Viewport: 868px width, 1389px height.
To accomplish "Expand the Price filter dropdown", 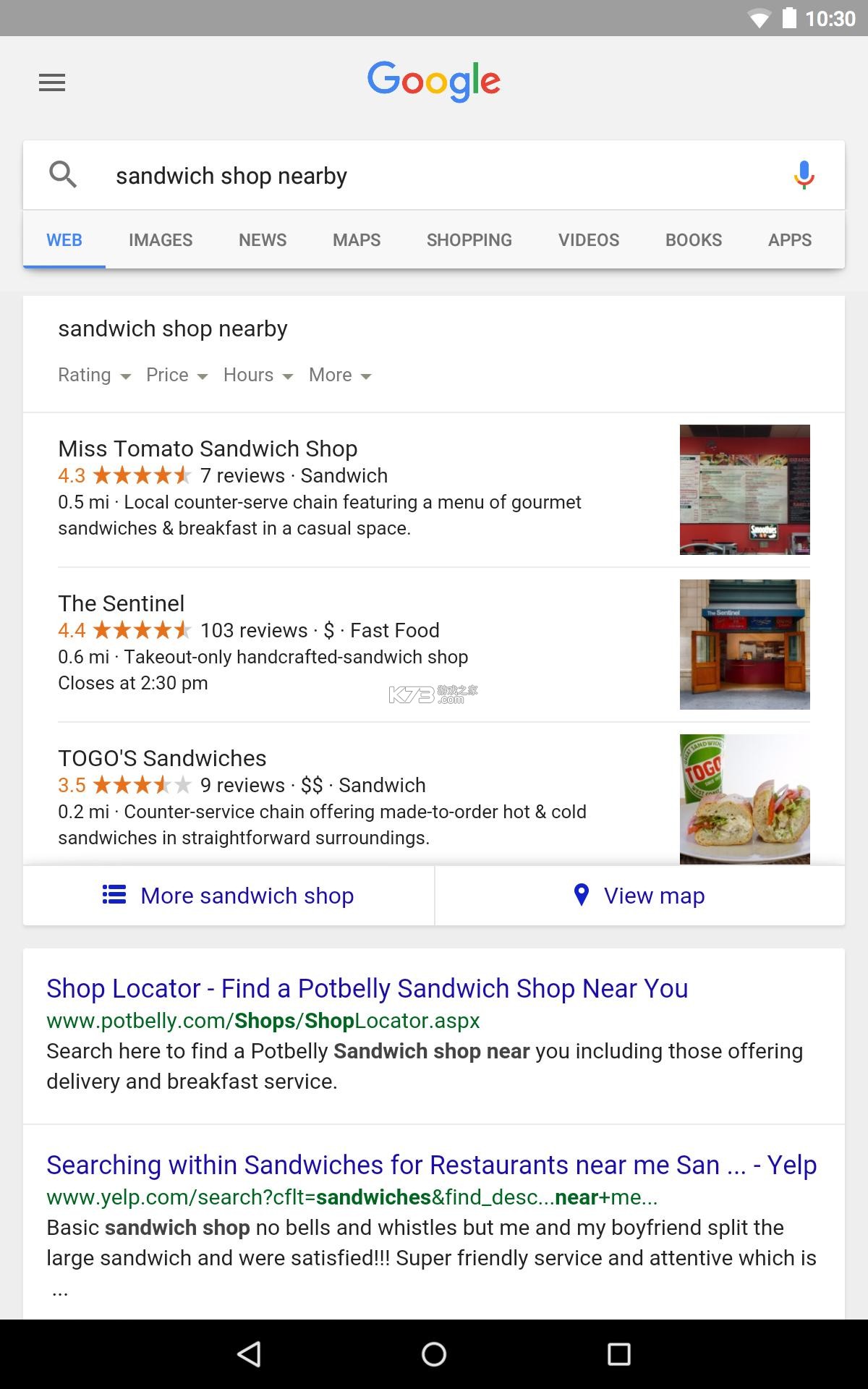I will coord(176,375).
